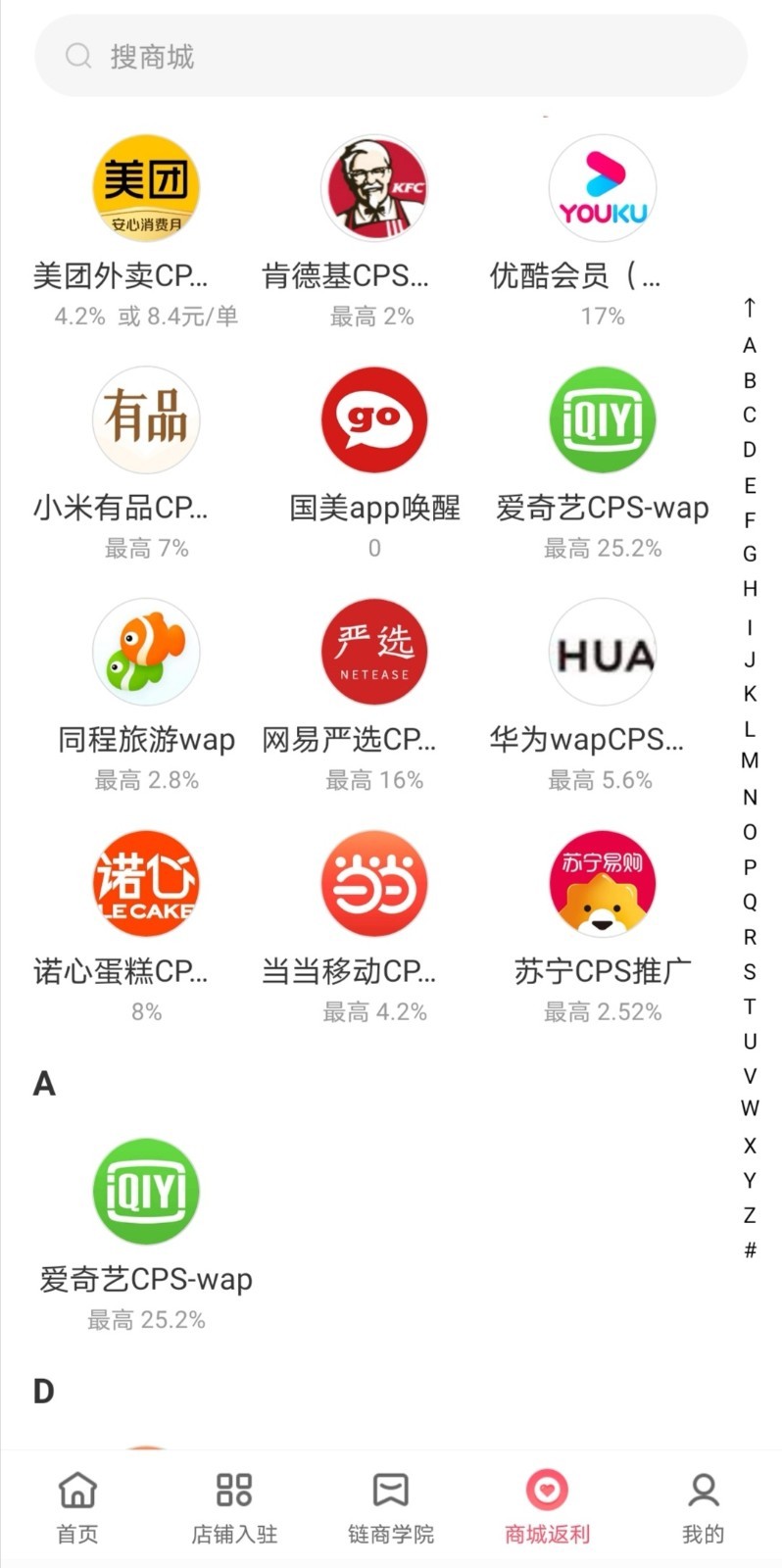Open 优酷会员 store tile
Image resolution: width=782 pixels, height=1568 pixels.
(x=602, y=188)
